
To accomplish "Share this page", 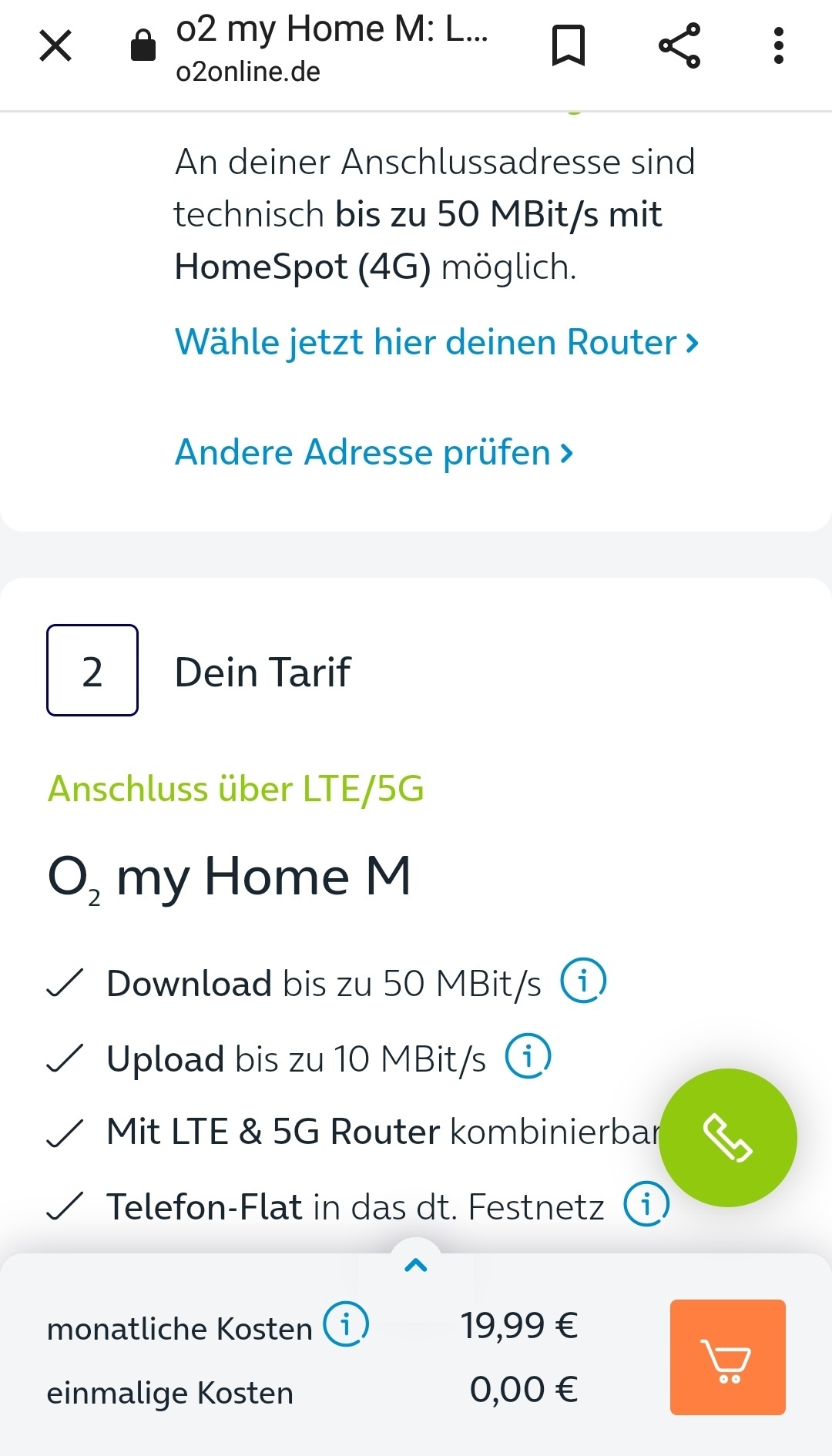I will click(x=679, y=45).
